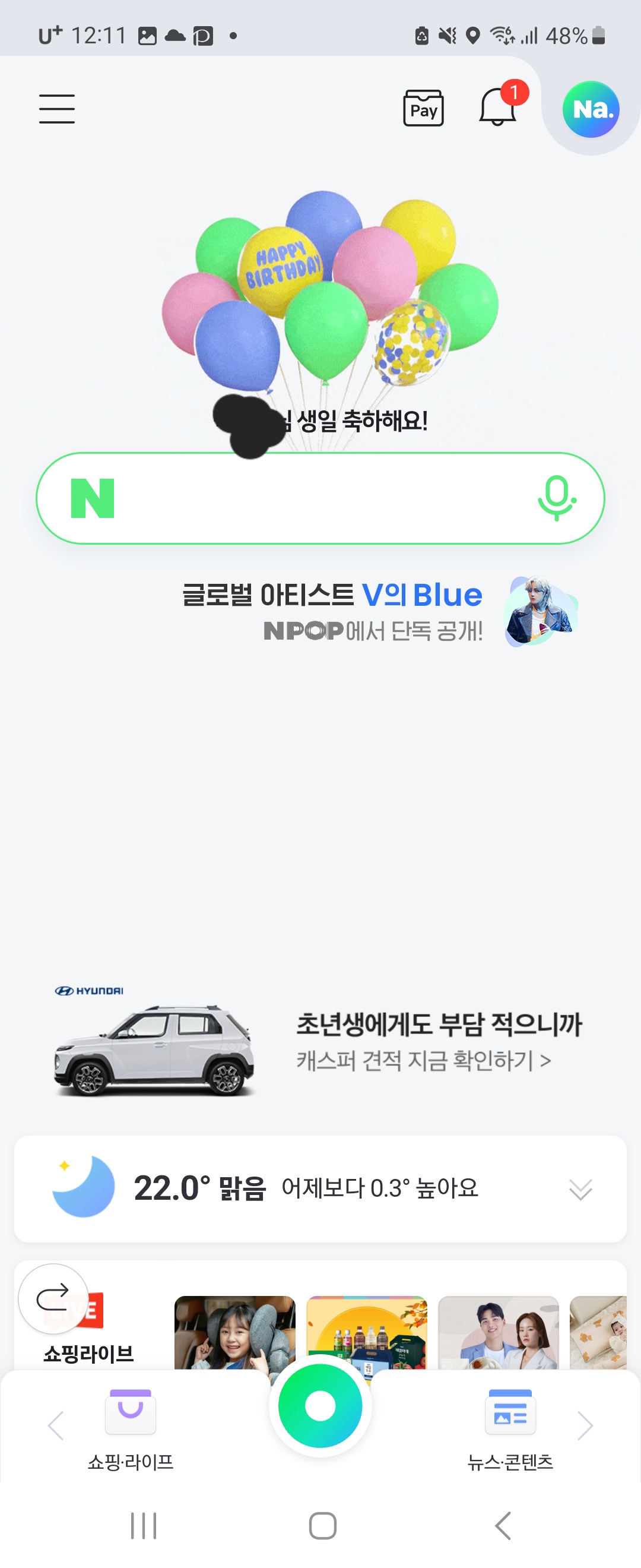Screen dimensions: 641x1568
Task: Start voice search with the microphone
Action: (557, 498)
